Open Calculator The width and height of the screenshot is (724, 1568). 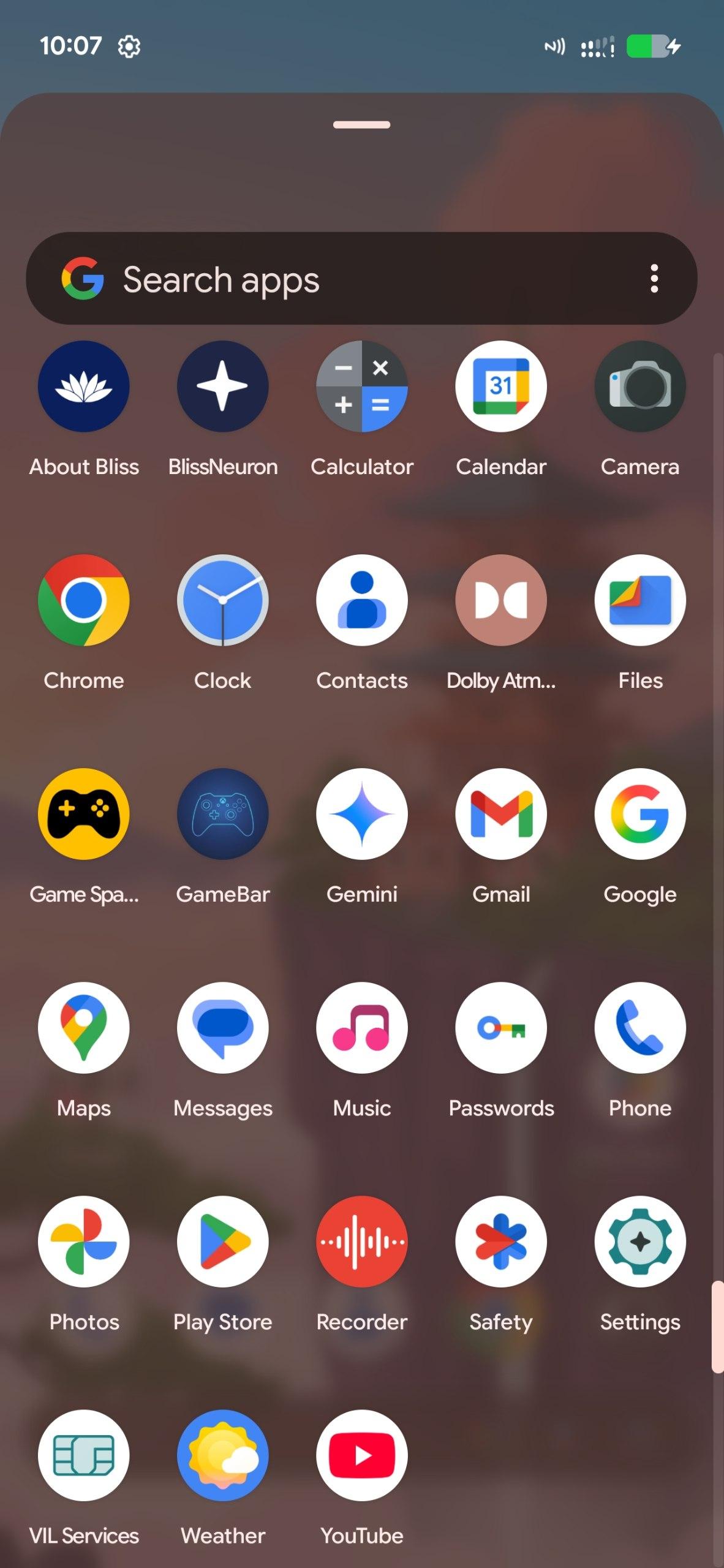point(362,386)
